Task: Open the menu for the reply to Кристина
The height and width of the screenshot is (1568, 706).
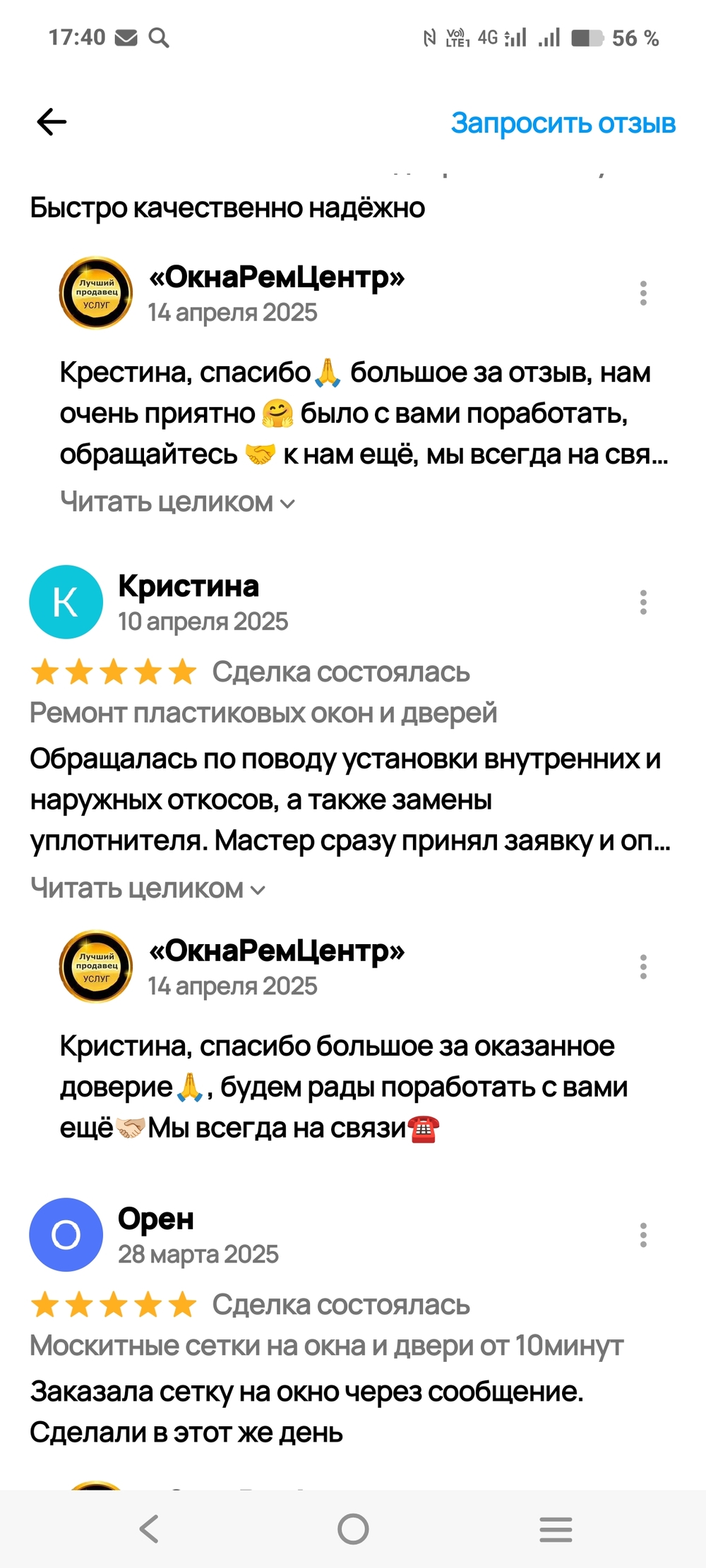Action: tap(642, 966)
